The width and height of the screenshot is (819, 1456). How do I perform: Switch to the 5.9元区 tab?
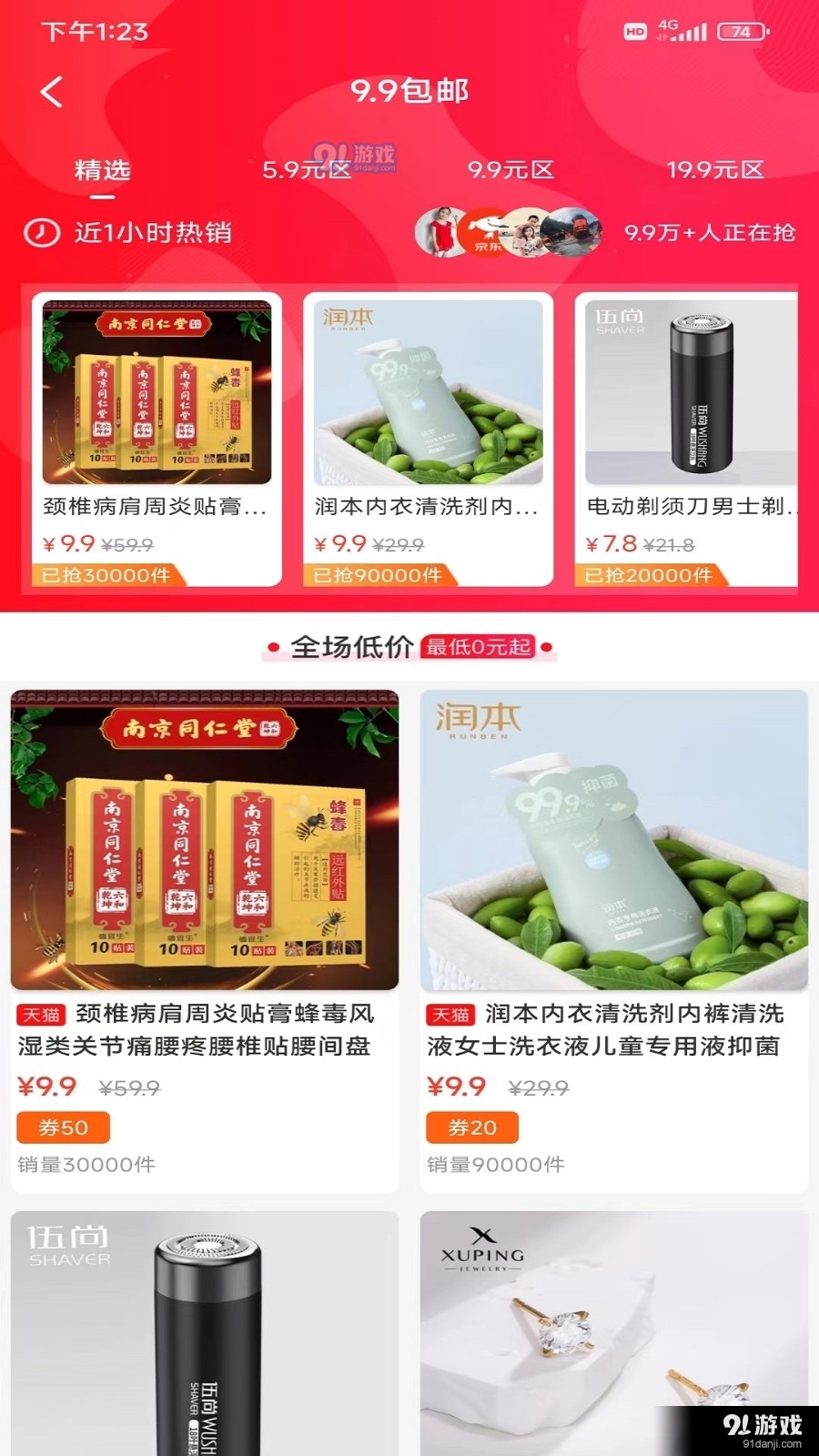tap(307, 170)
